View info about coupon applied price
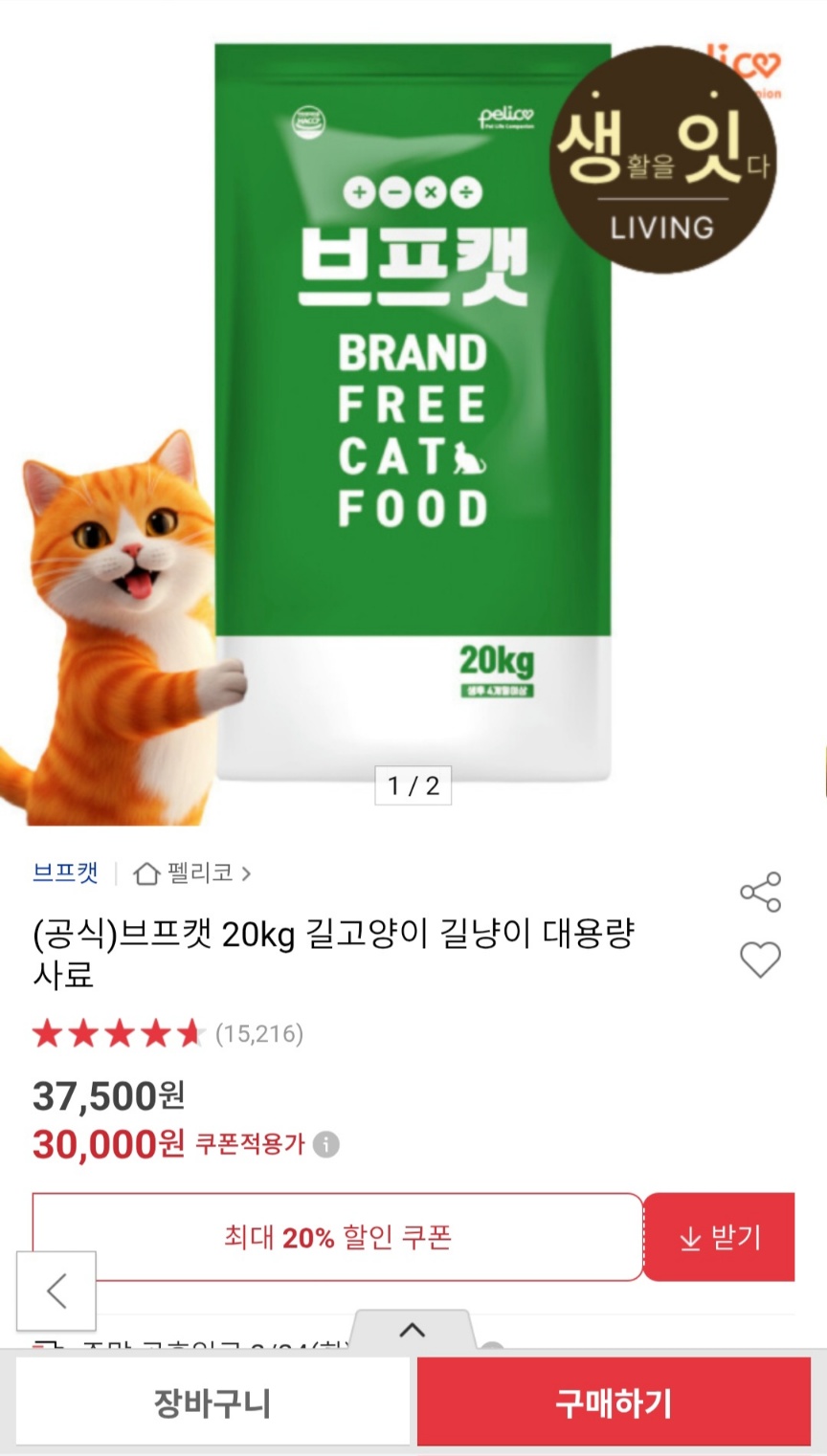The image size is (827, 1456). click(326, 1144)
